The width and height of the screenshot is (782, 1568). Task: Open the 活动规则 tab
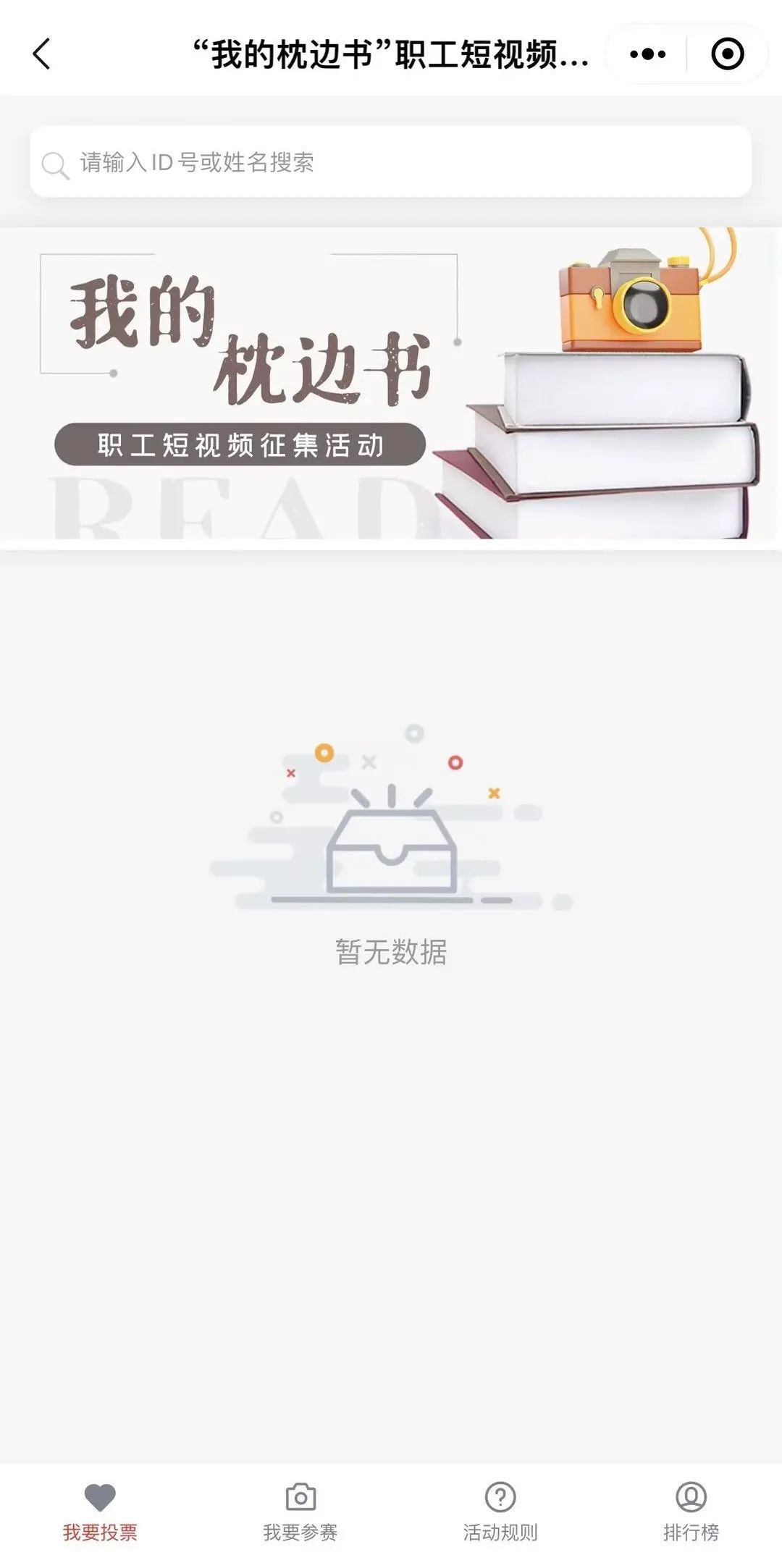[500, 1512]
